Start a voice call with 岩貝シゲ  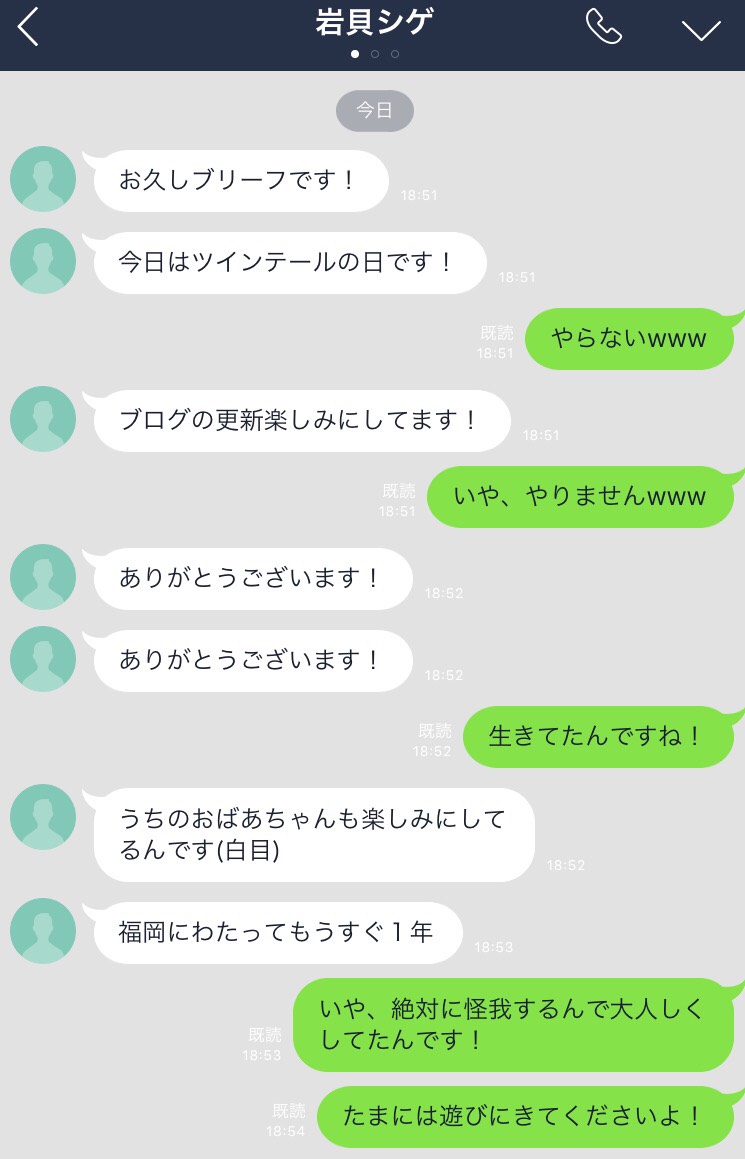point(607,28)
